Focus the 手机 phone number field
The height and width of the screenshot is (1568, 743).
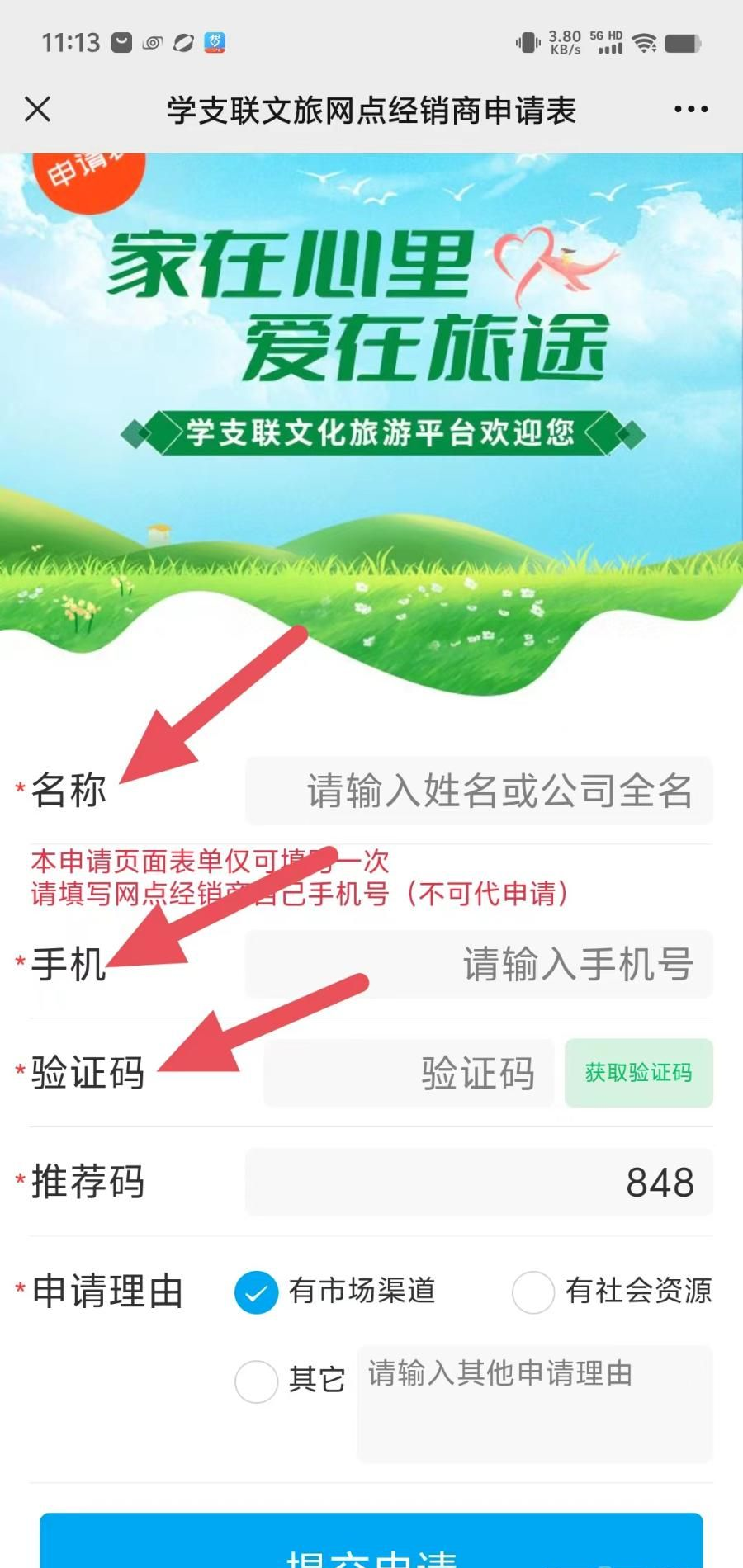[x=479, y=964]
